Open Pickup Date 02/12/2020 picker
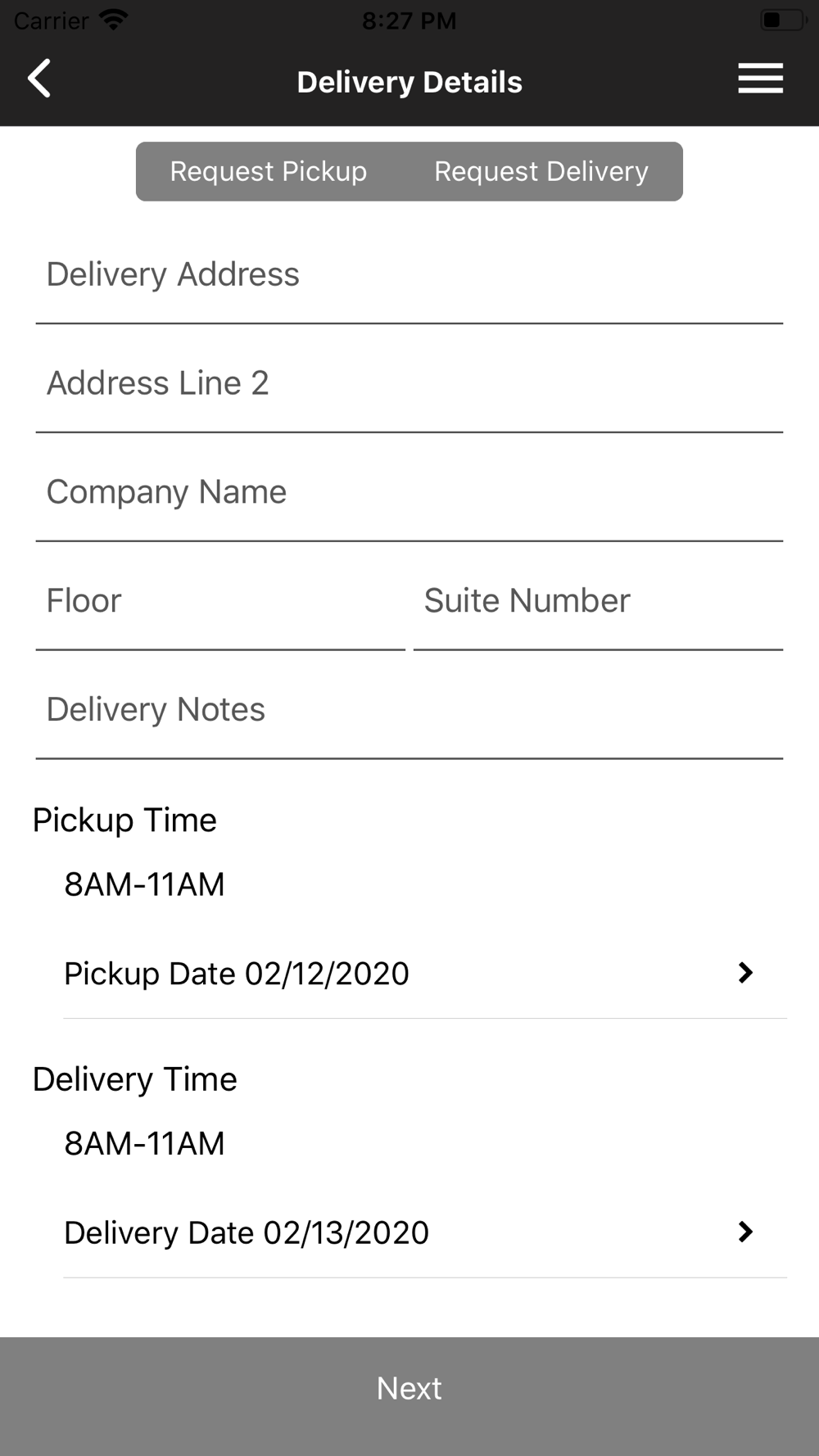819x1456 pixels. coord(425,974)
